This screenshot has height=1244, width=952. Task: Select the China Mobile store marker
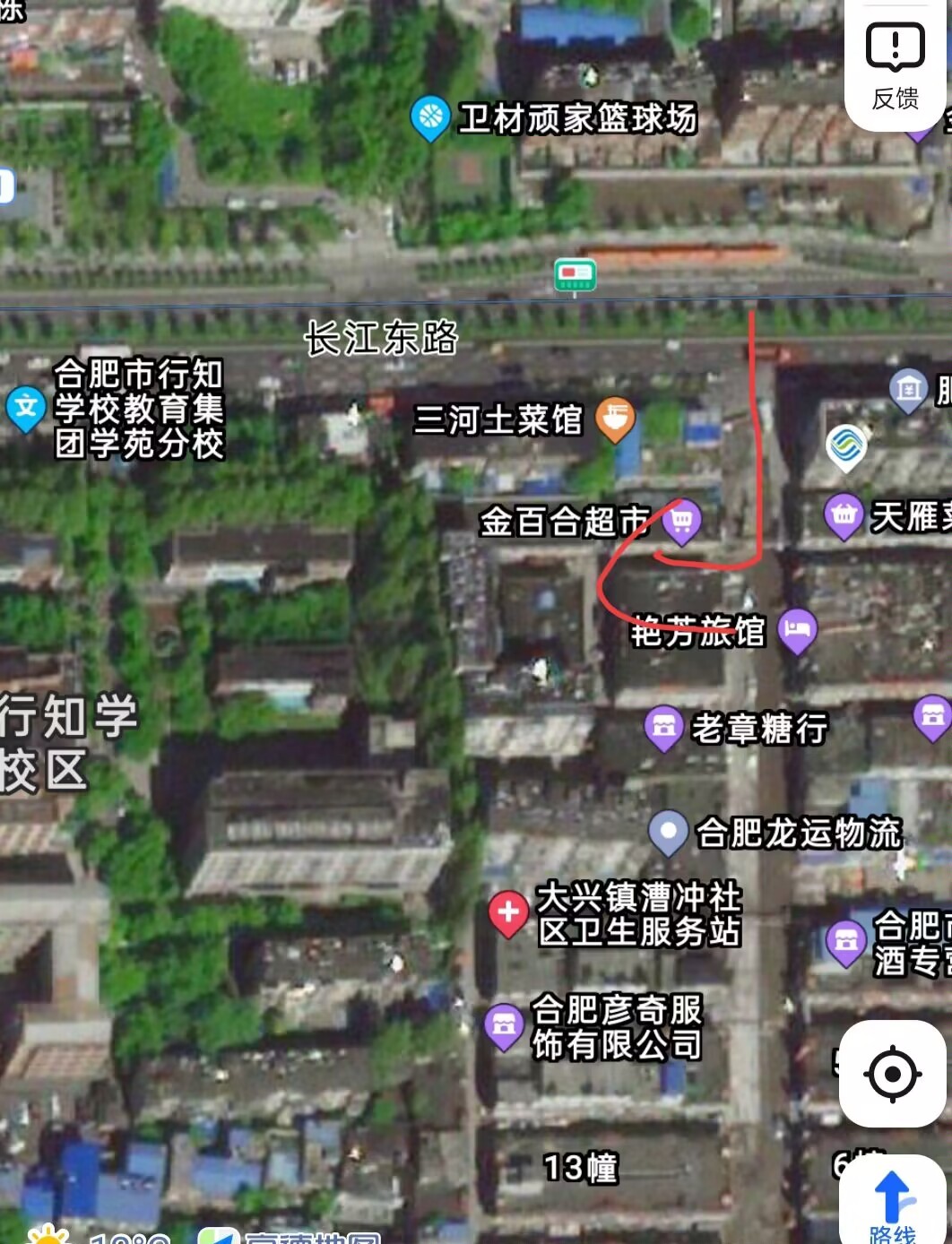pos(845,446)
